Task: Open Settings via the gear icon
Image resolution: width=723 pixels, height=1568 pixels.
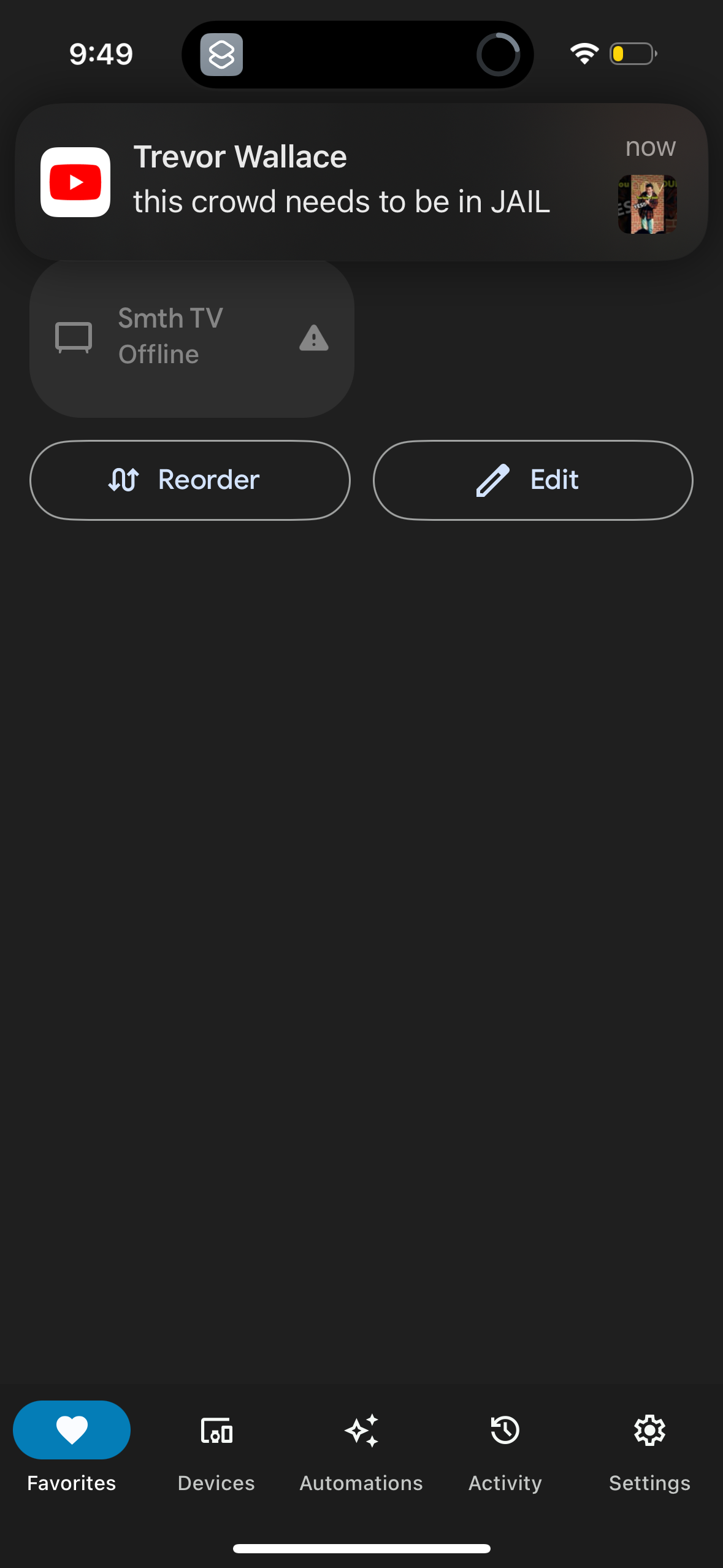Action: [x=649, y=1430]
